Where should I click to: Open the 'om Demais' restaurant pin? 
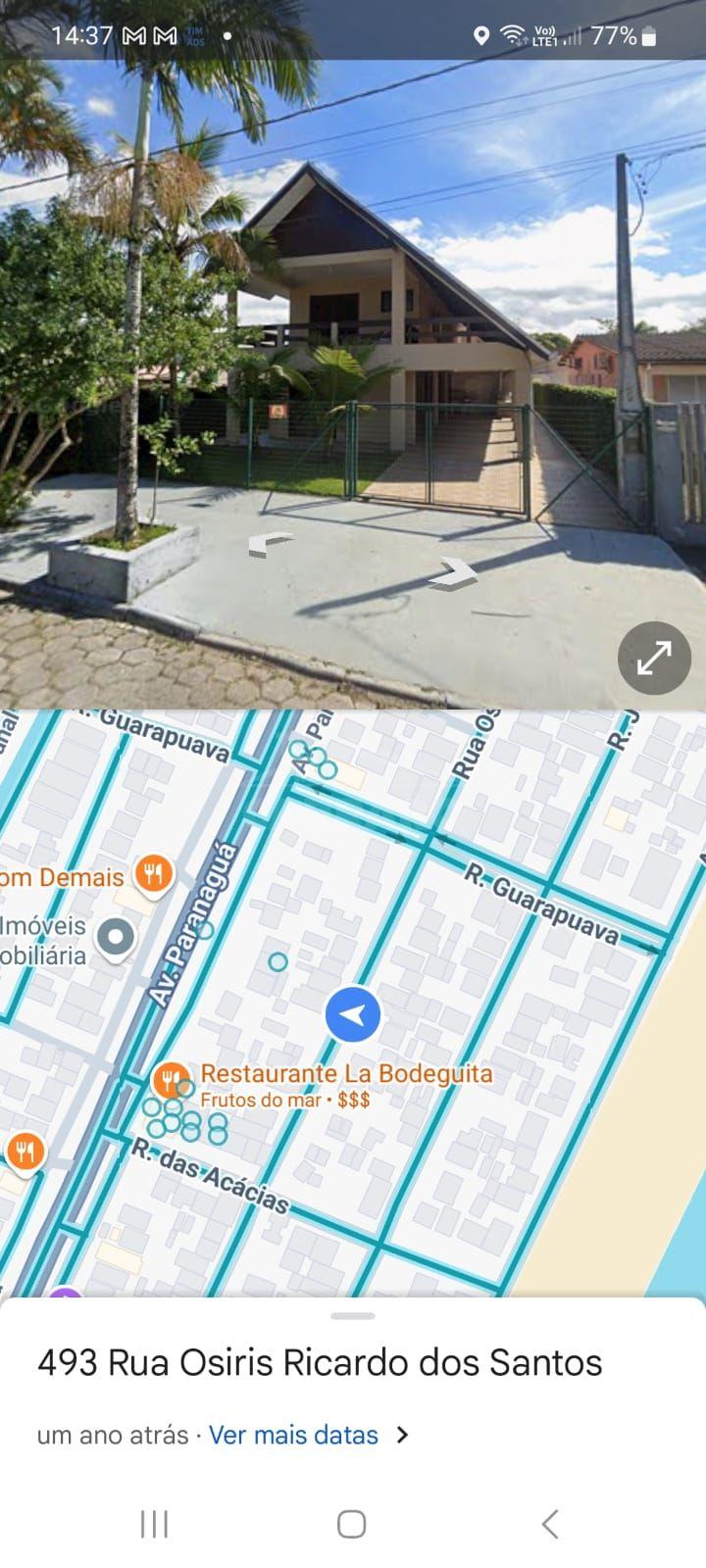click(153, 872)
